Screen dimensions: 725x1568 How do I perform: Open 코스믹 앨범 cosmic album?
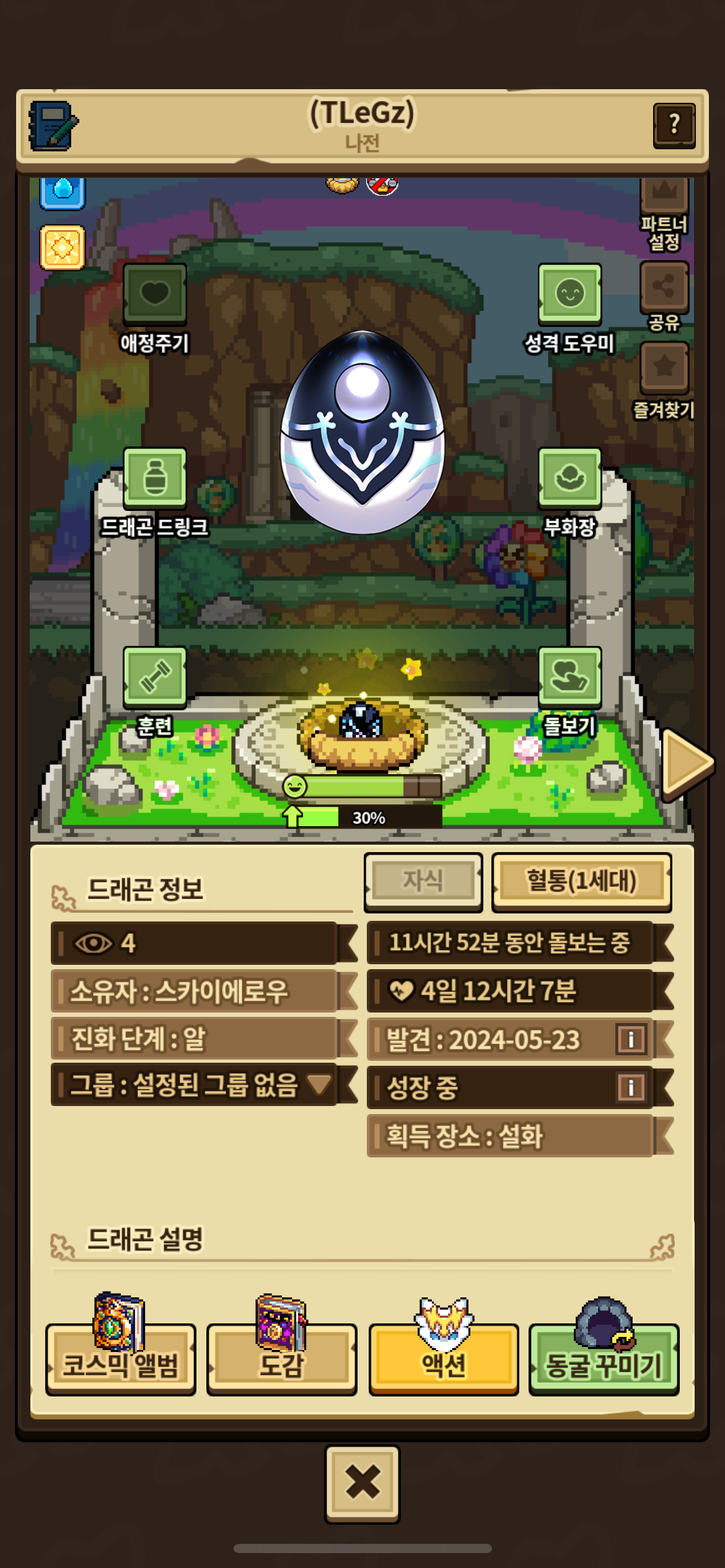pyautogui.click(x=121, y=1360)
